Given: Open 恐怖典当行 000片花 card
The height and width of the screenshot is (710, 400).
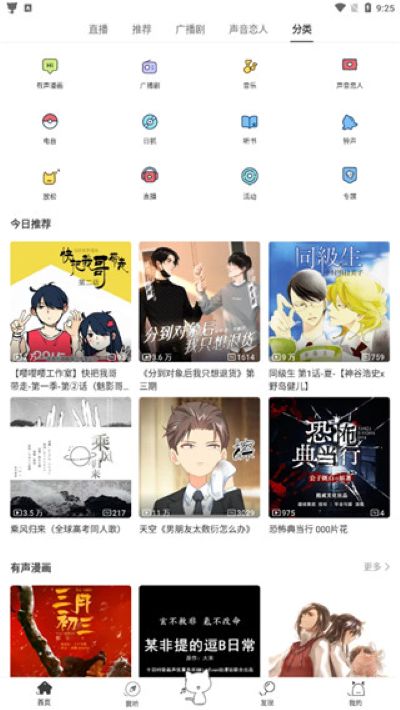Looking at the screenshot, I should click(329, 465).
